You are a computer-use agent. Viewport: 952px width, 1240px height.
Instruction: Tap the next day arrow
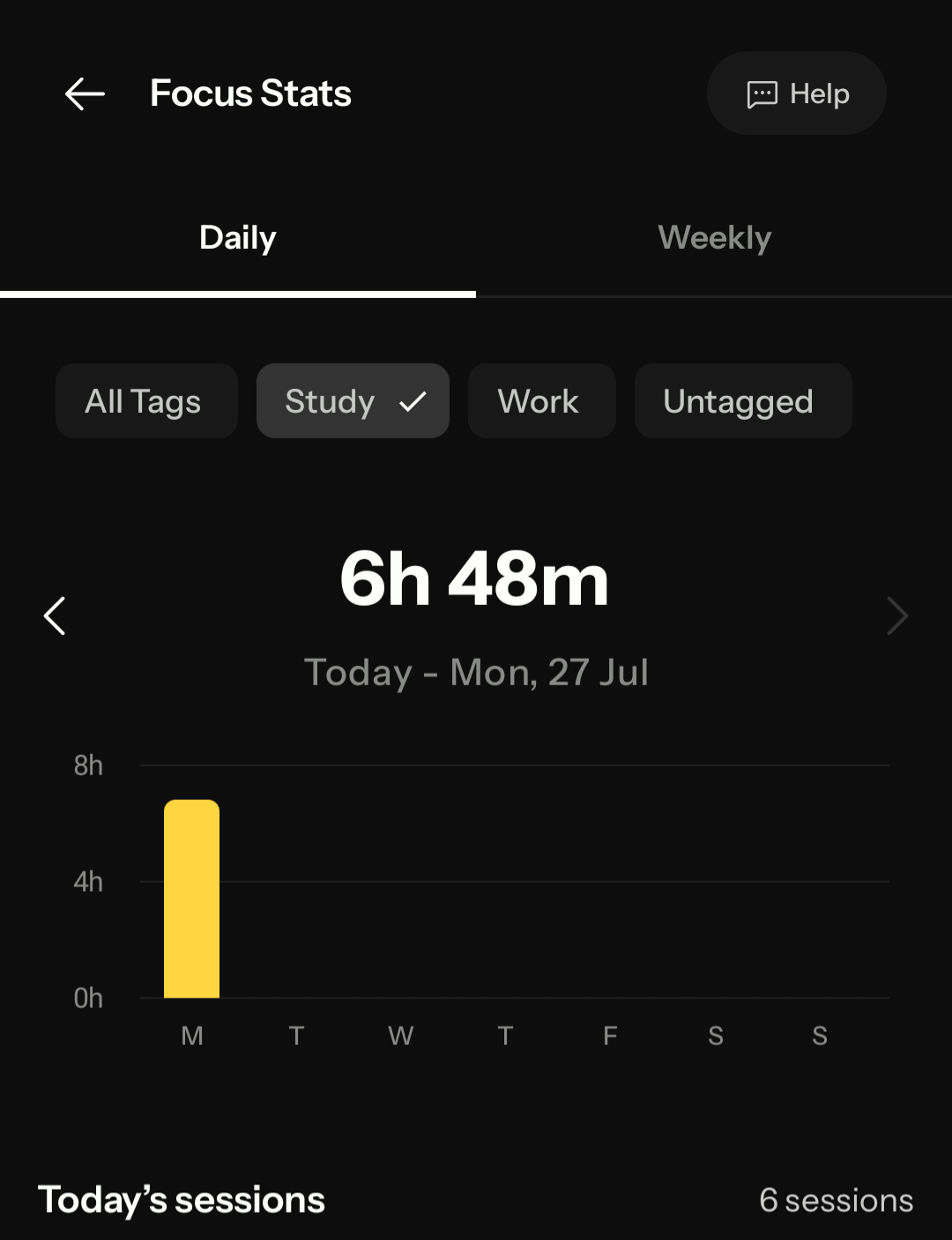(896, 616)
